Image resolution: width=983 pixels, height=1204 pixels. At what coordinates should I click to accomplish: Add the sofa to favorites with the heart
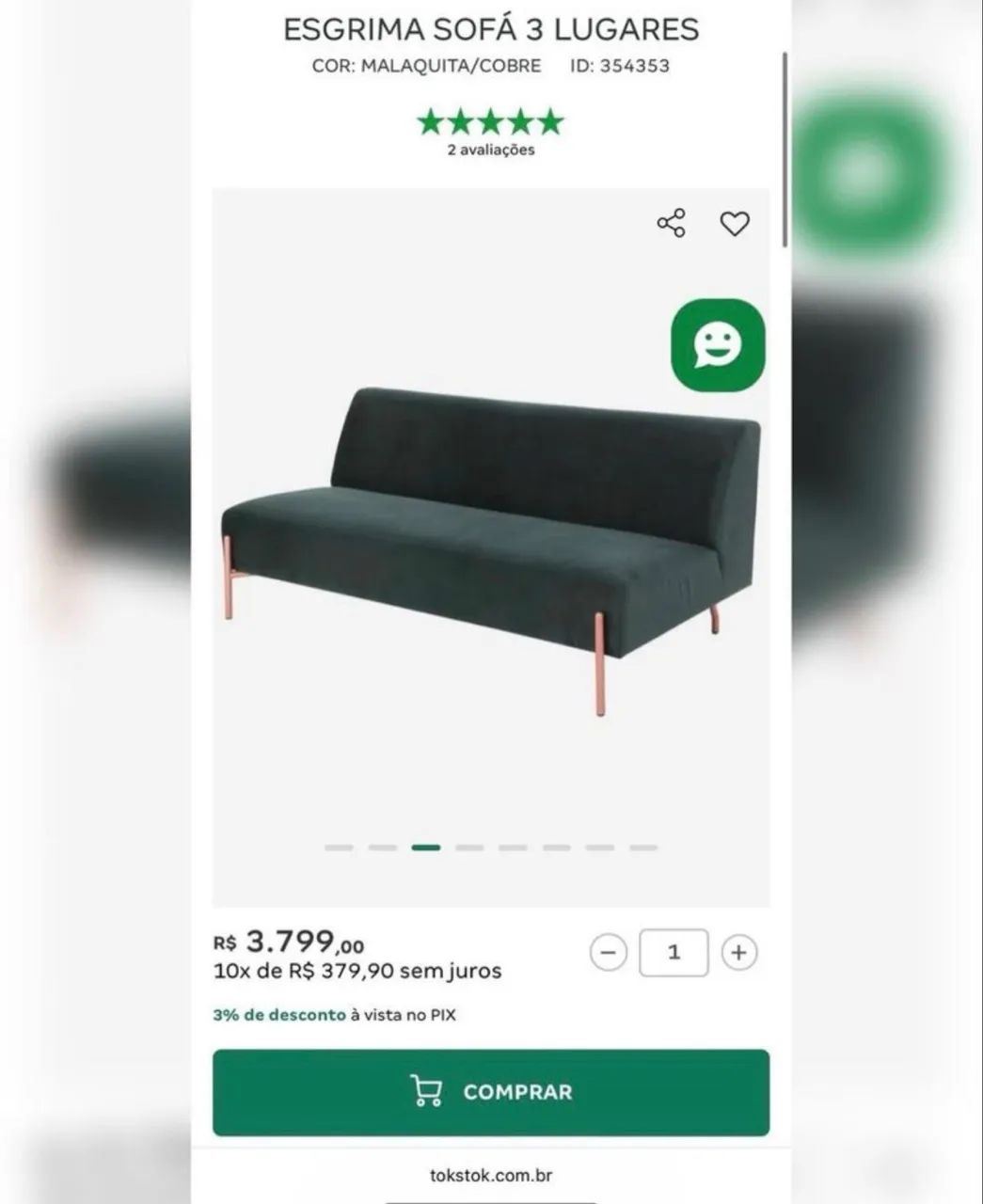tap(735, 224)
